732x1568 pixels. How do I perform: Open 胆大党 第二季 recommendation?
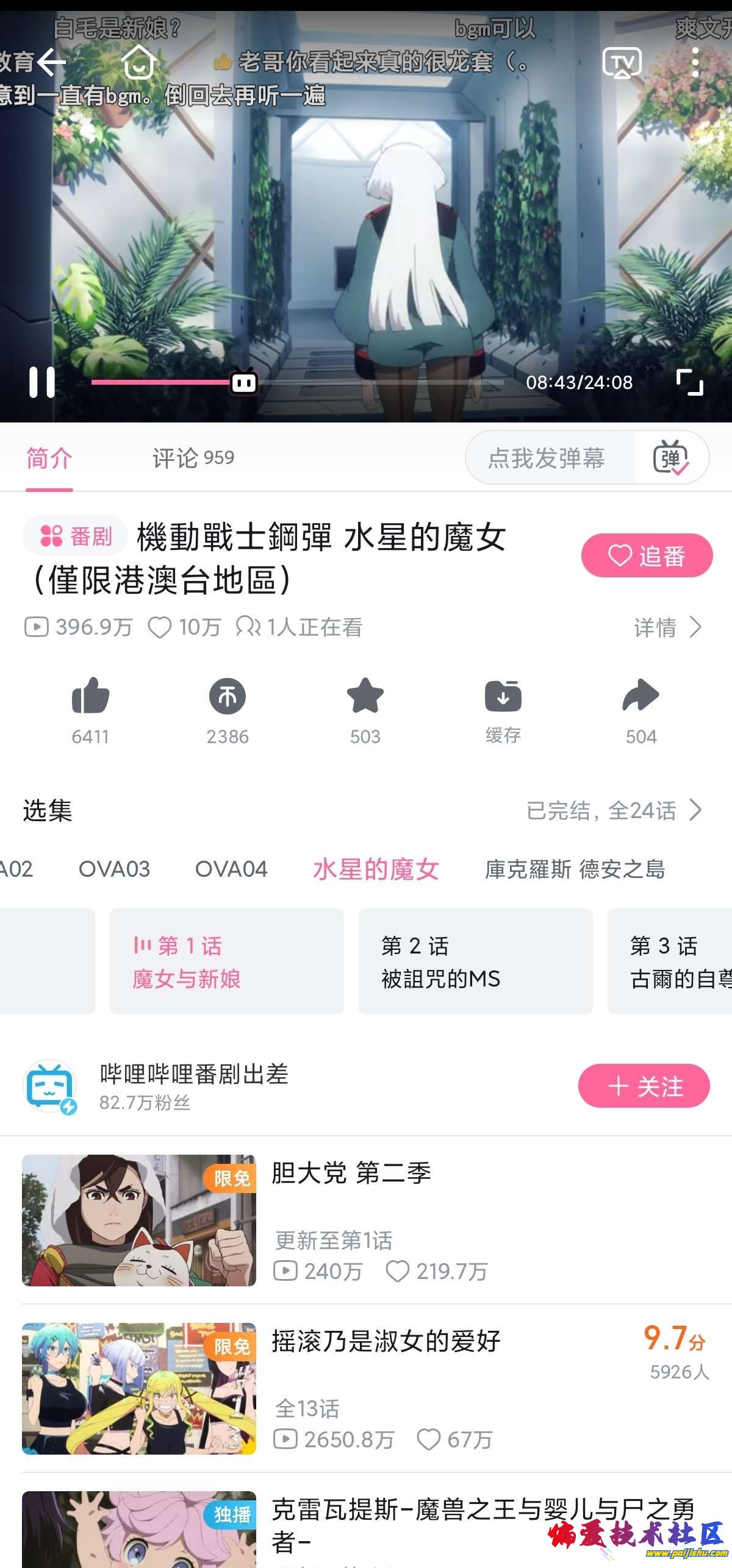(351, 1173)
